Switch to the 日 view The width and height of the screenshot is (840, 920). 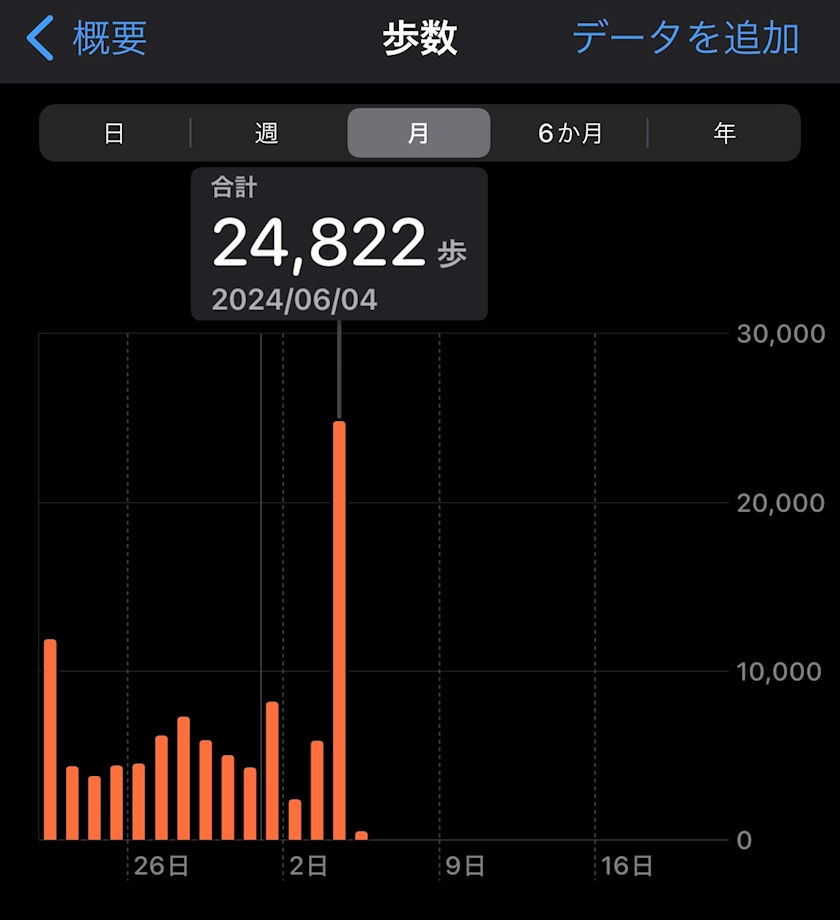114,133
